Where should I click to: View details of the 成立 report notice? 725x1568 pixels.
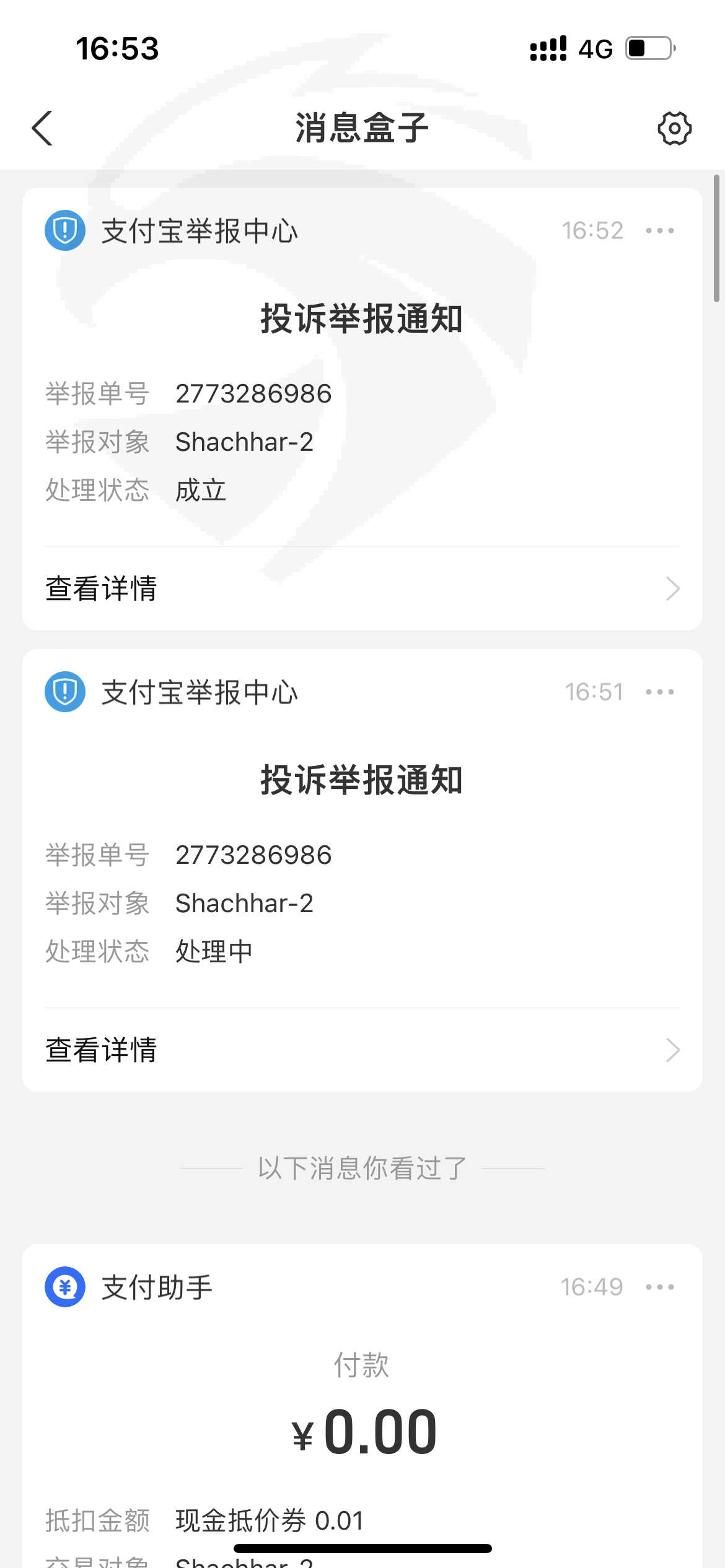point(362,588)
